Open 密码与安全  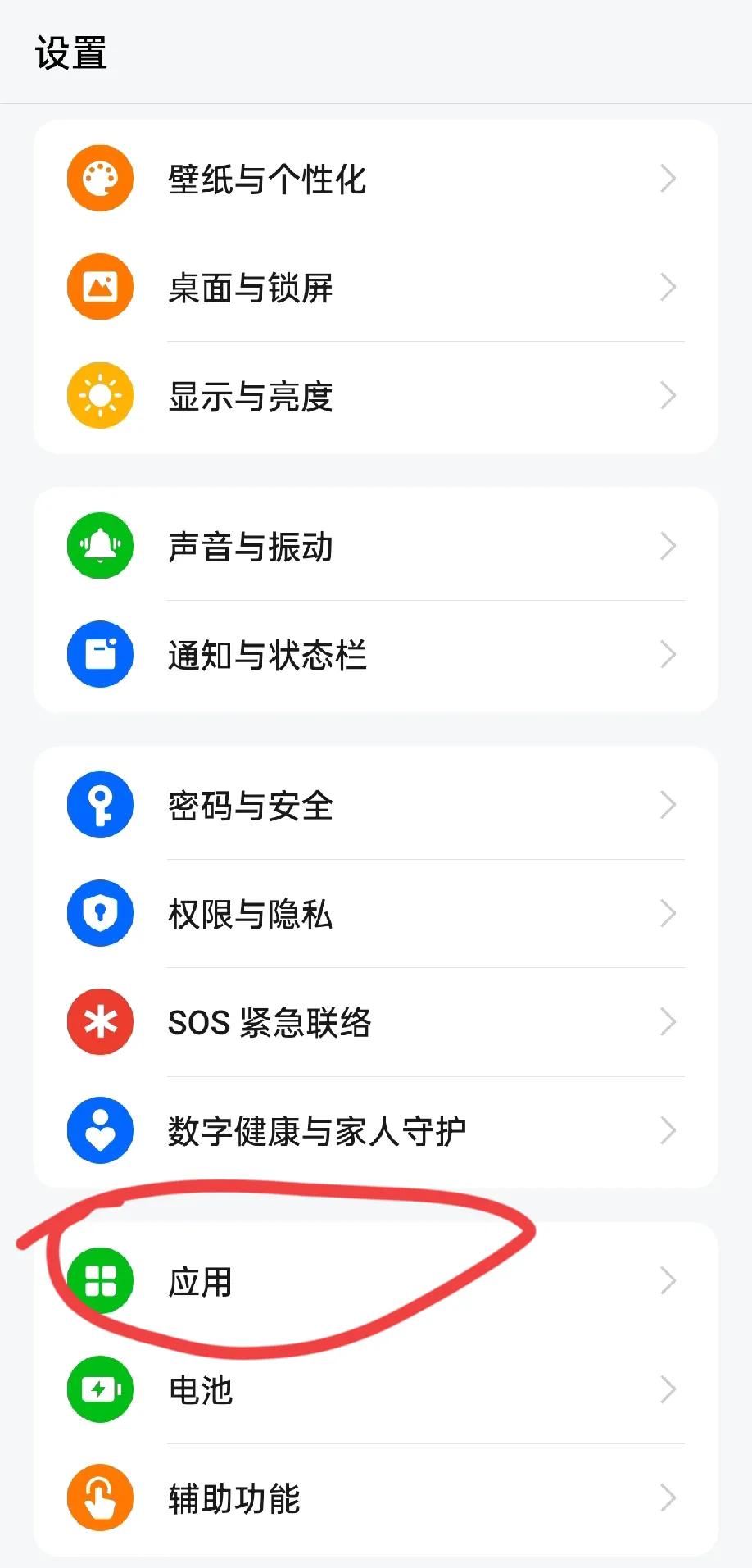[x=376, y=805]
